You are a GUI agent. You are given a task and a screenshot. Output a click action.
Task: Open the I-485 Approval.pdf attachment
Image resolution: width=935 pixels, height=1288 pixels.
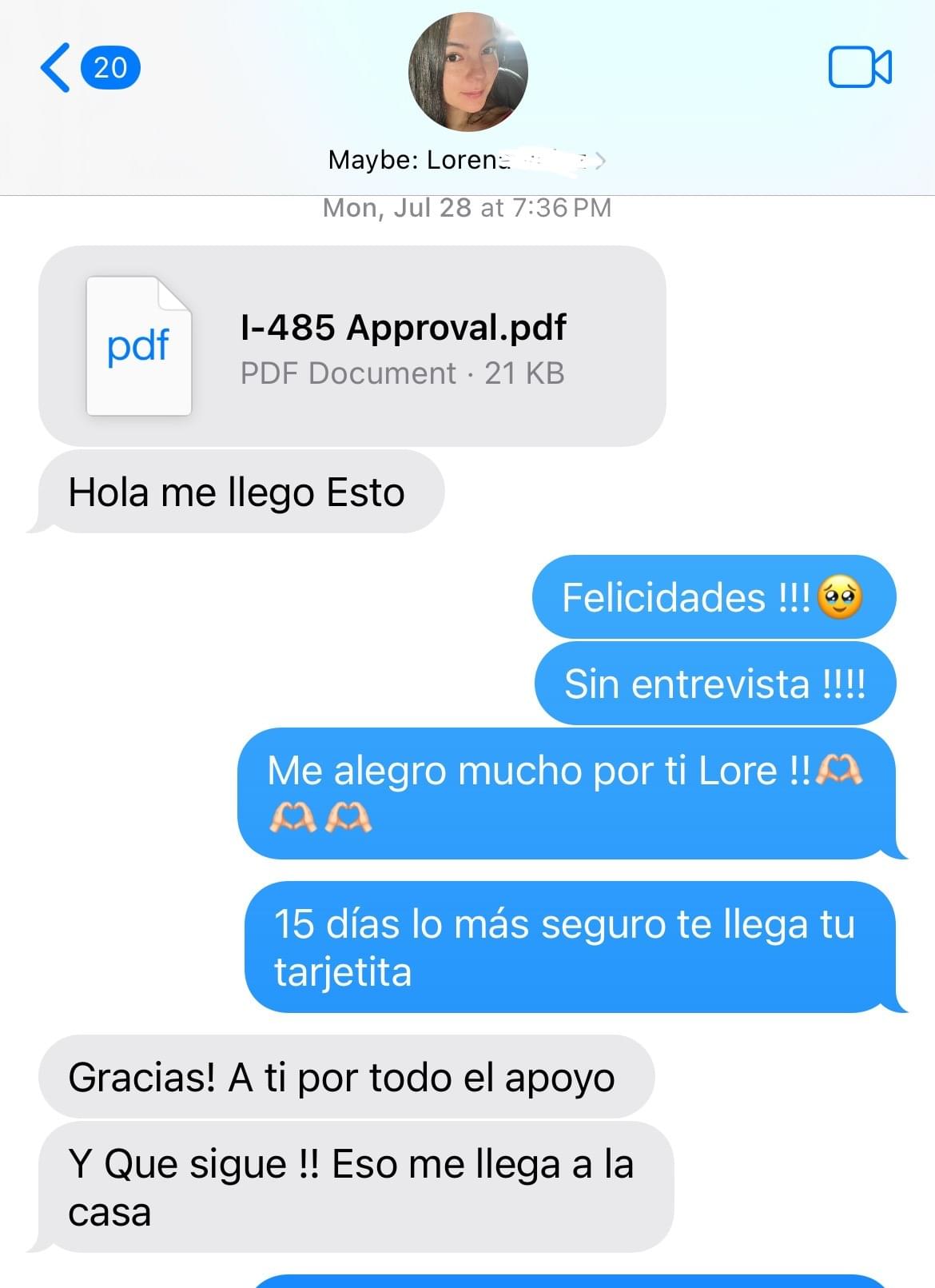[x=352, y=346]
